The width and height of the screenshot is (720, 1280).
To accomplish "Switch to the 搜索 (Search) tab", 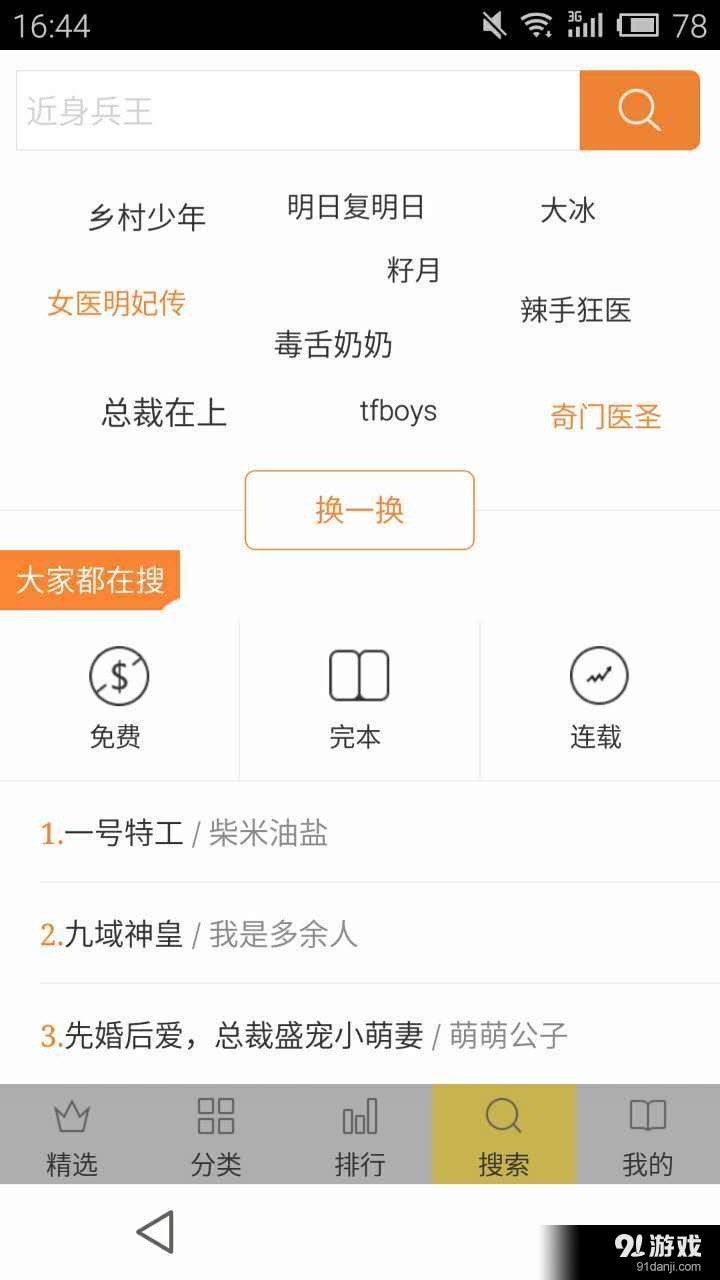I will [x=503, y=1135].
